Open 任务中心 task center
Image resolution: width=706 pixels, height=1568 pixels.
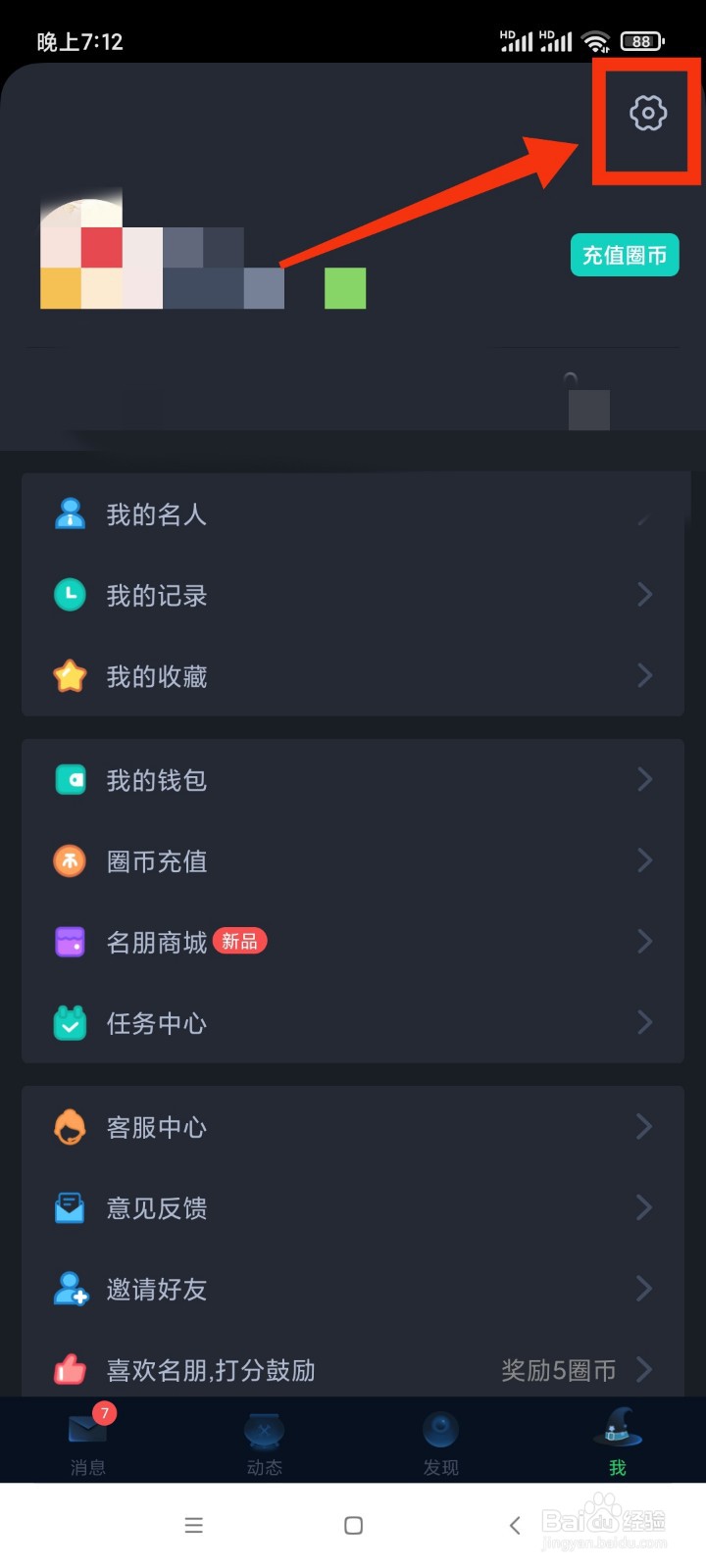(x=353, y=1023)
